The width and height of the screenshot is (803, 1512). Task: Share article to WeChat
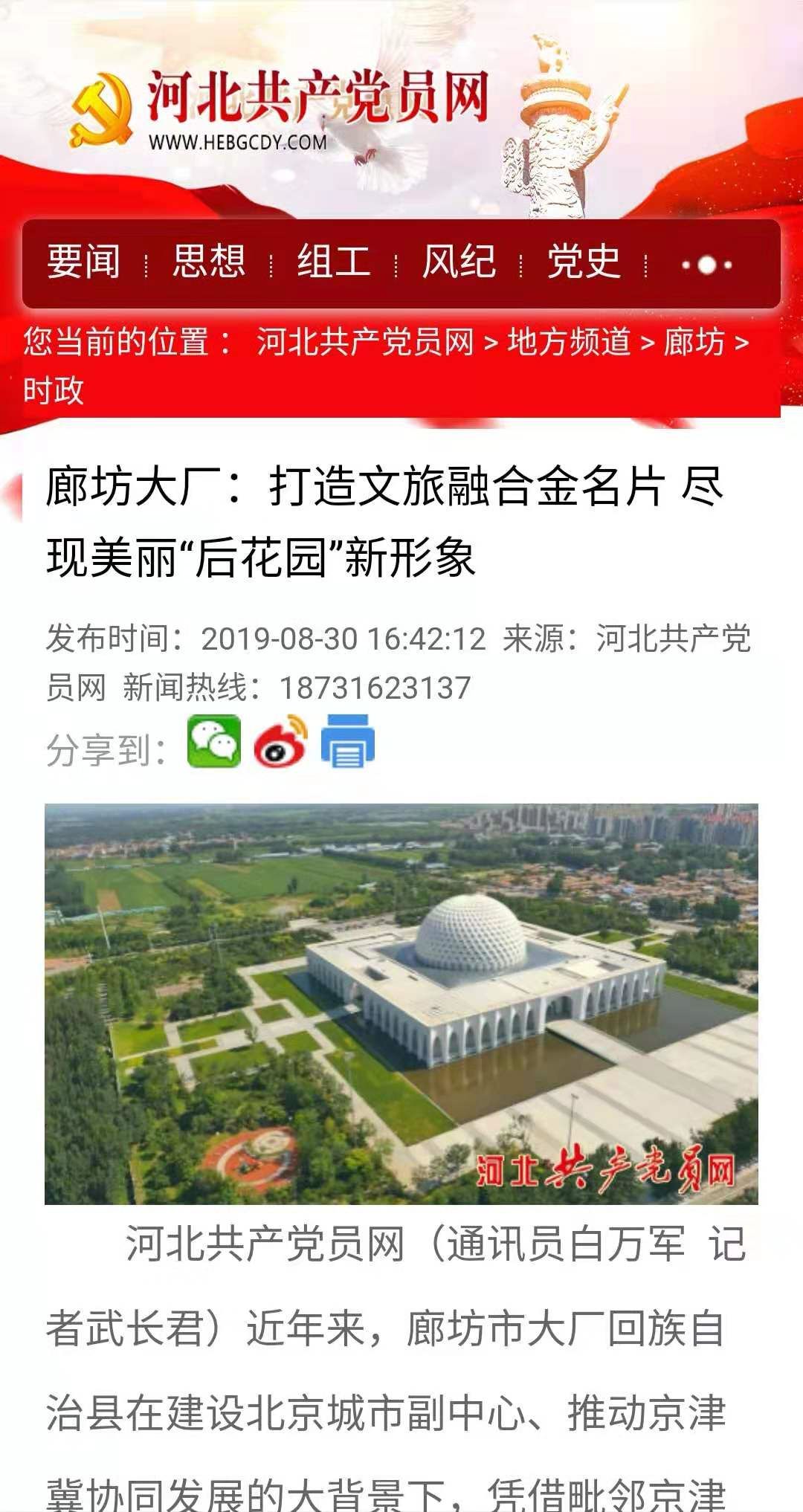[214, 741]
